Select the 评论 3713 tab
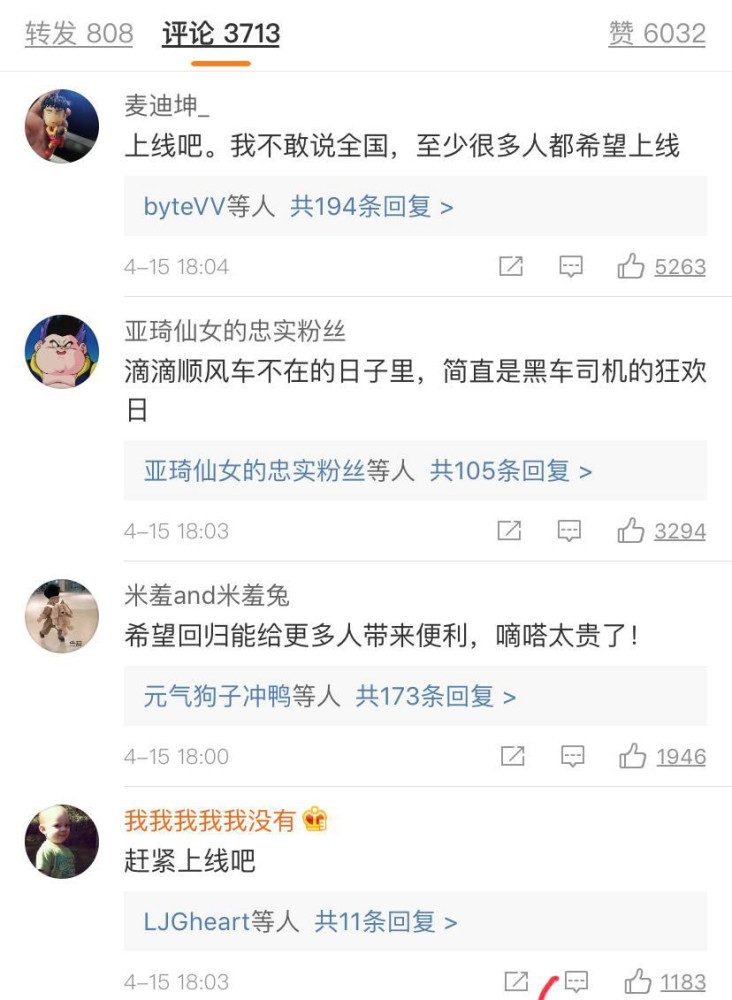The height and width of the screenshot is (1000, 732). tap(221, 34)
